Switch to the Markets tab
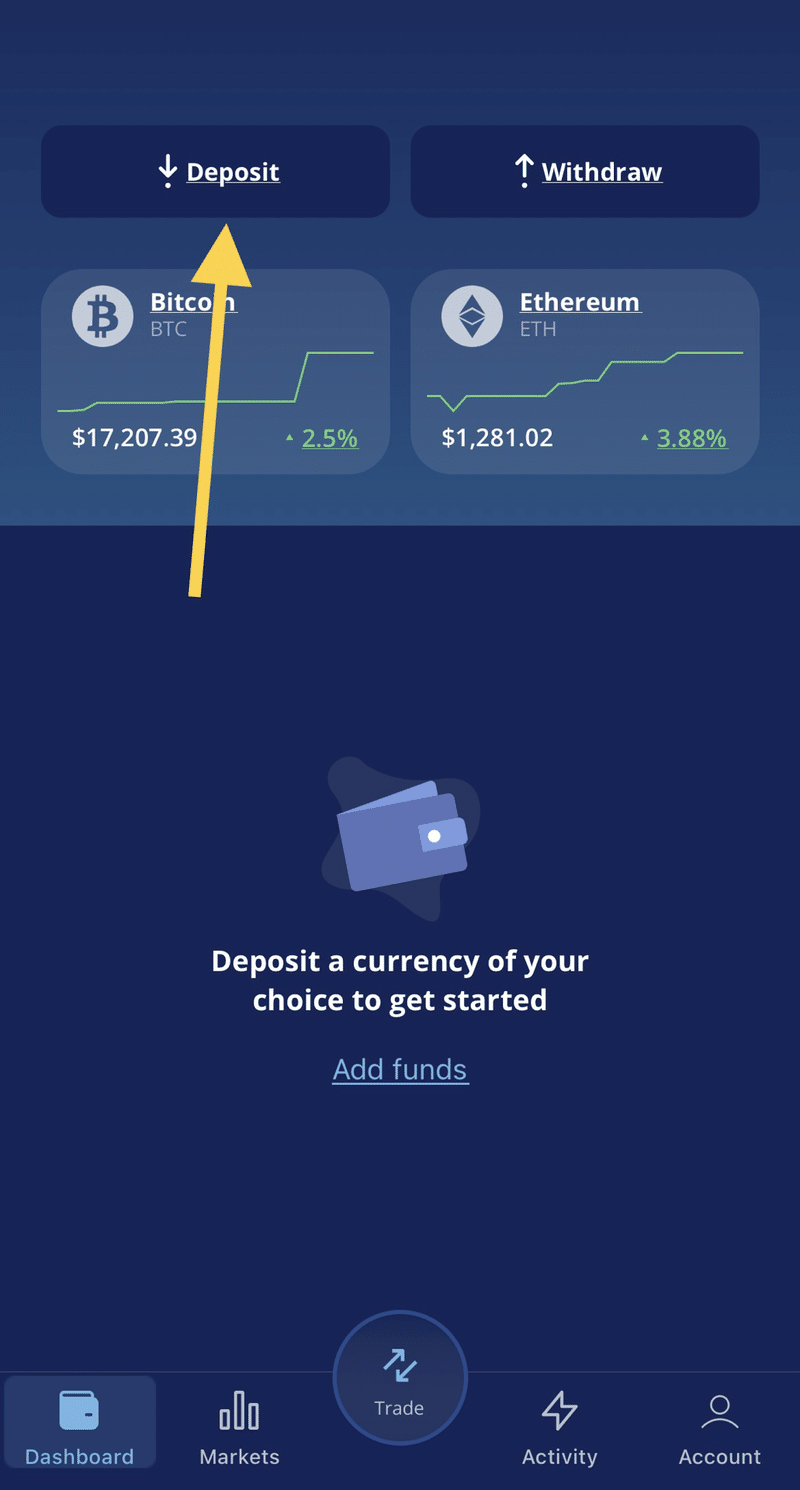 click(x=239, y=1427)
